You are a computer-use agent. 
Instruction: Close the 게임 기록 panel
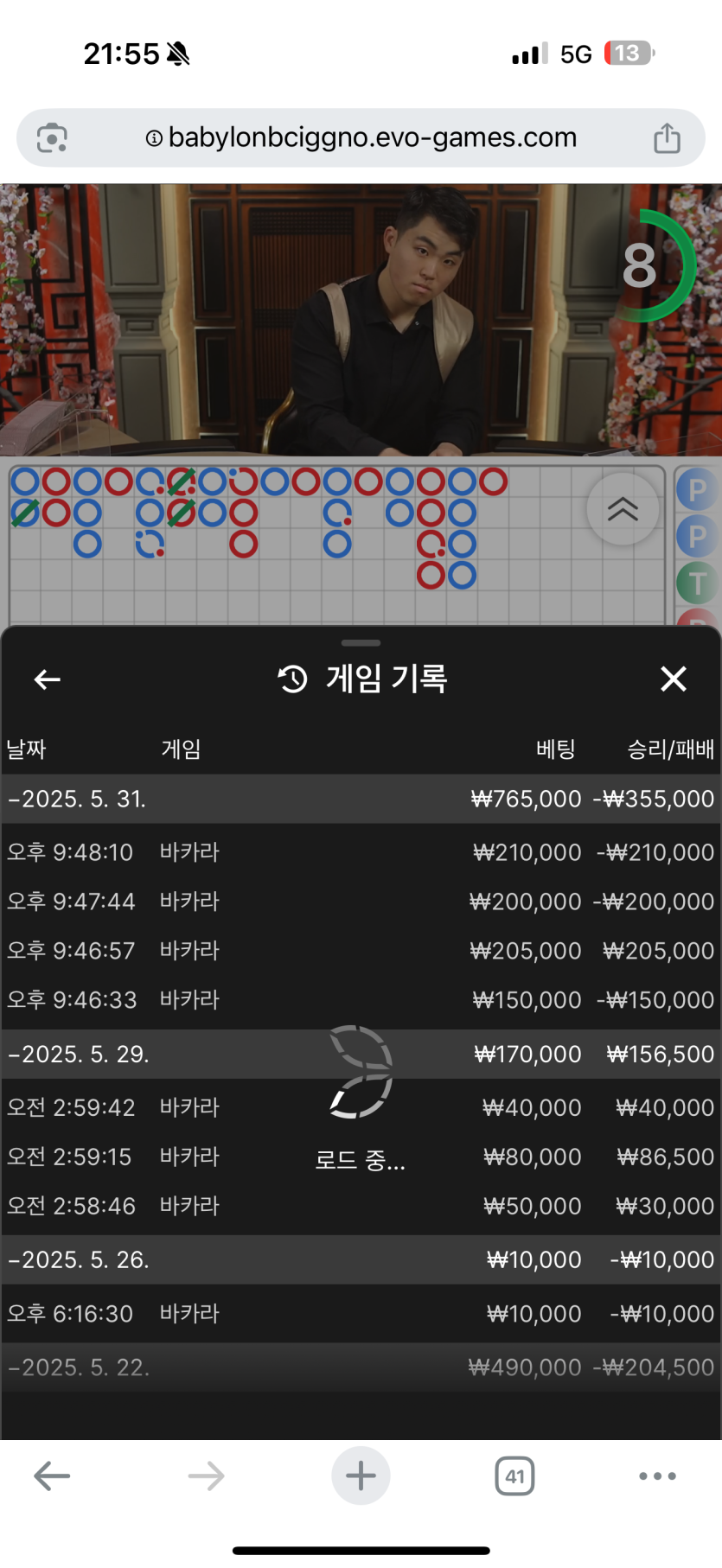click(673, 679)
